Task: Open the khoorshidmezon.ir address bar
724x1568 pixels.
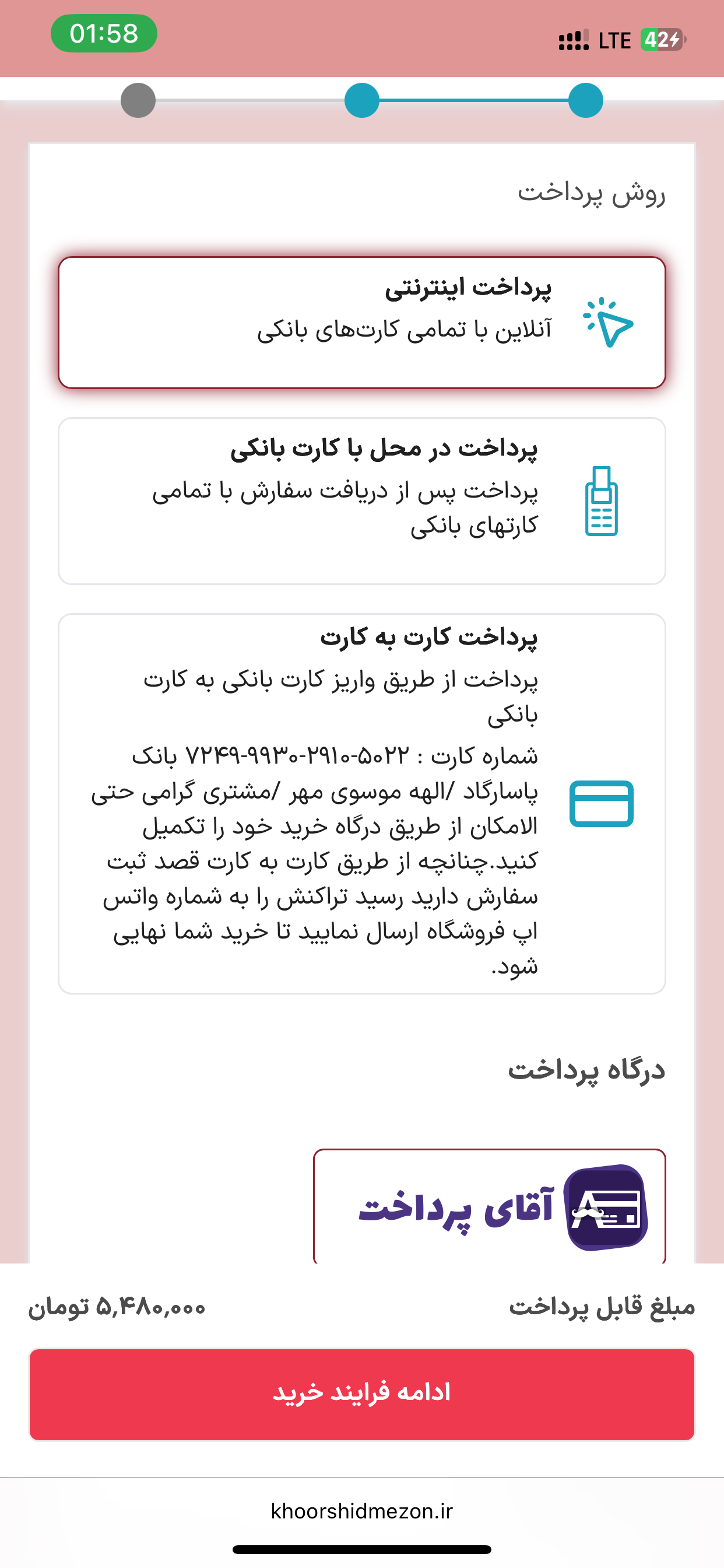Action: [361, 1511]
